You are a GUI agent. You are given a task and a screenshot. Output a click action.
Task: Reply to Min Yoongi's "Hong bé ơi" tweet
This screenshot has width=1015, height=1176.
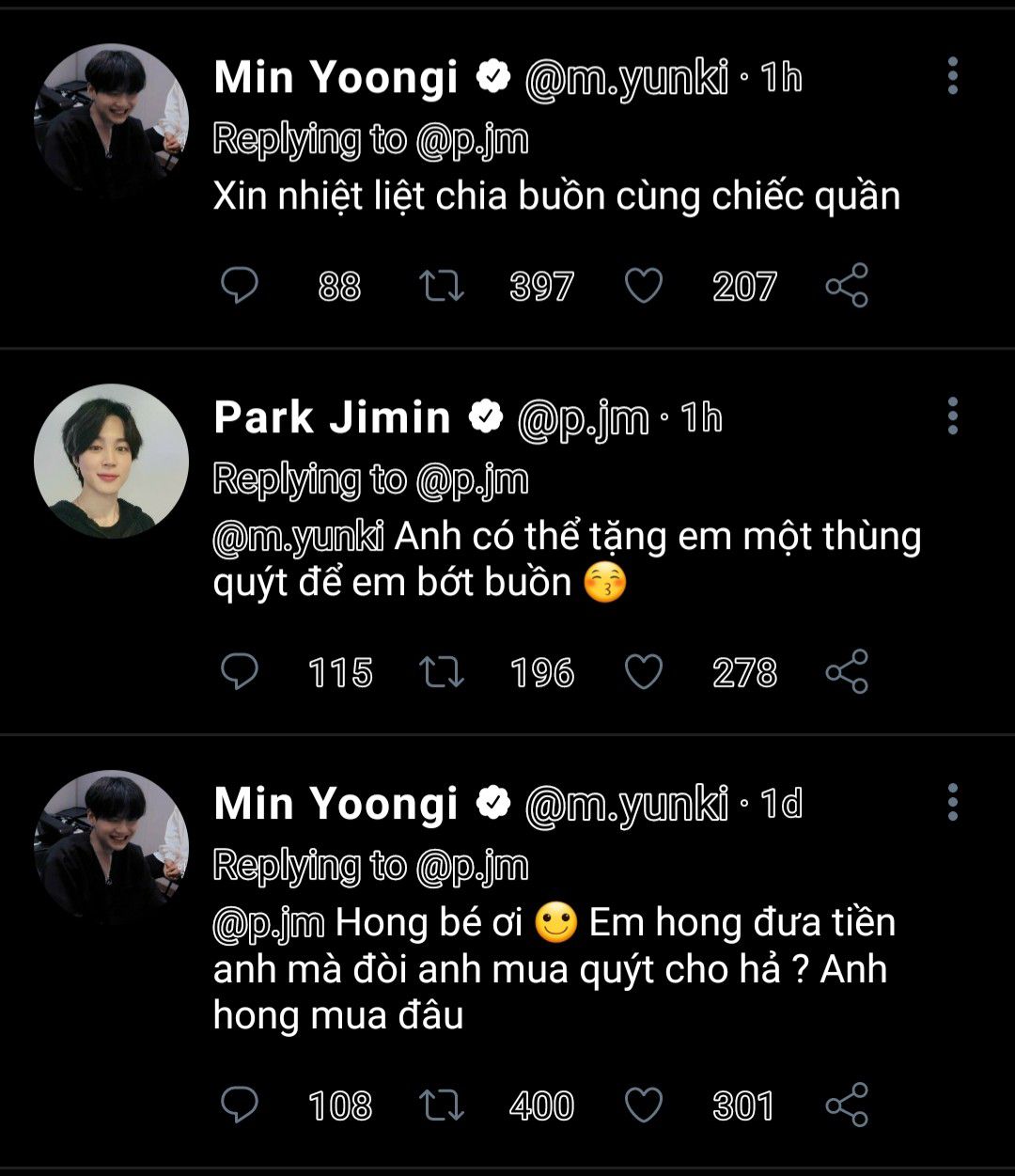pyautogui.click(x=239, y=1105)
